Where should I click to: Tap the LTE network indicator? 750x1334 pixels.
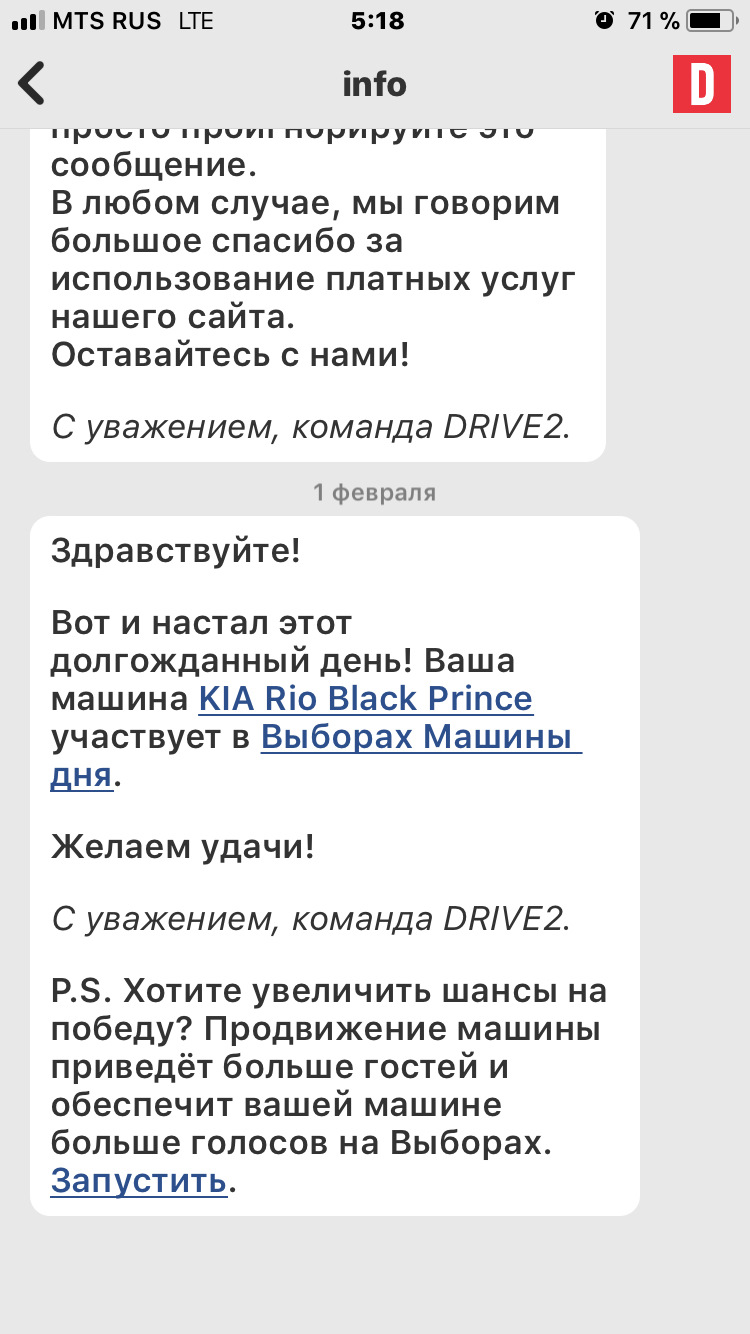pyautogui.click(x=195, y=20)
